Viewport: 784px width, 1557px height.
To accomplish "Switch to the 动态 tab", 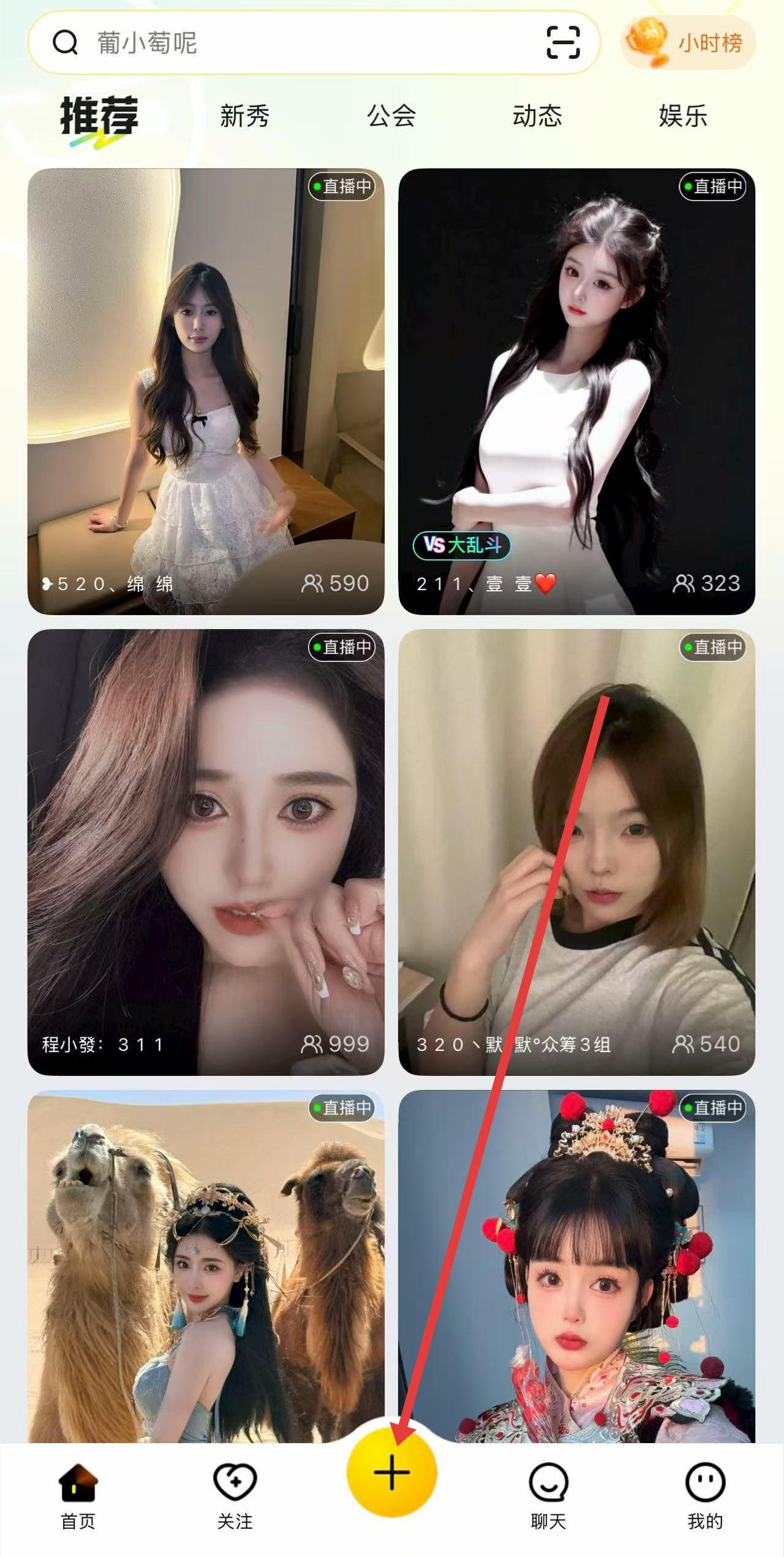I will (x=537, y=116).
